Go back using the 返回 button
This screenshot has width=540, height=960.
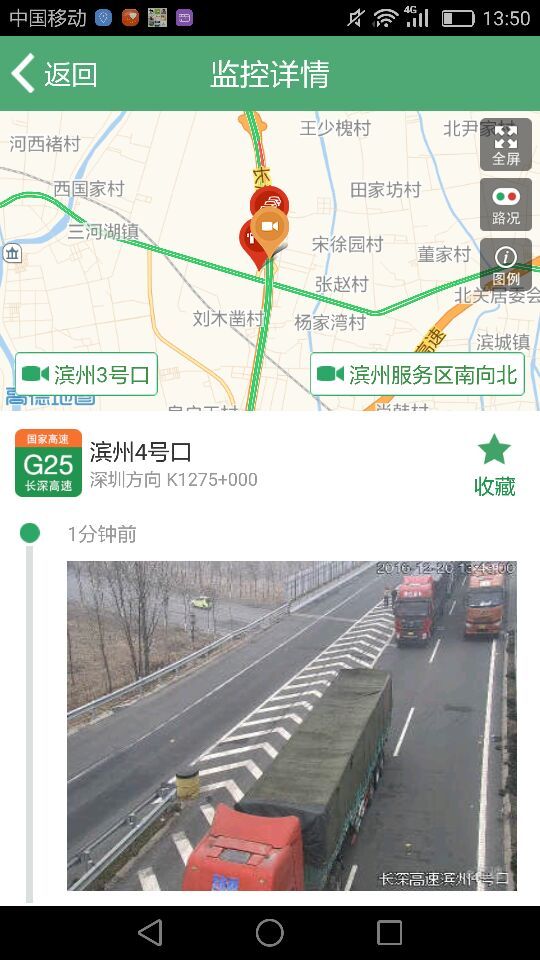[54, 73]
